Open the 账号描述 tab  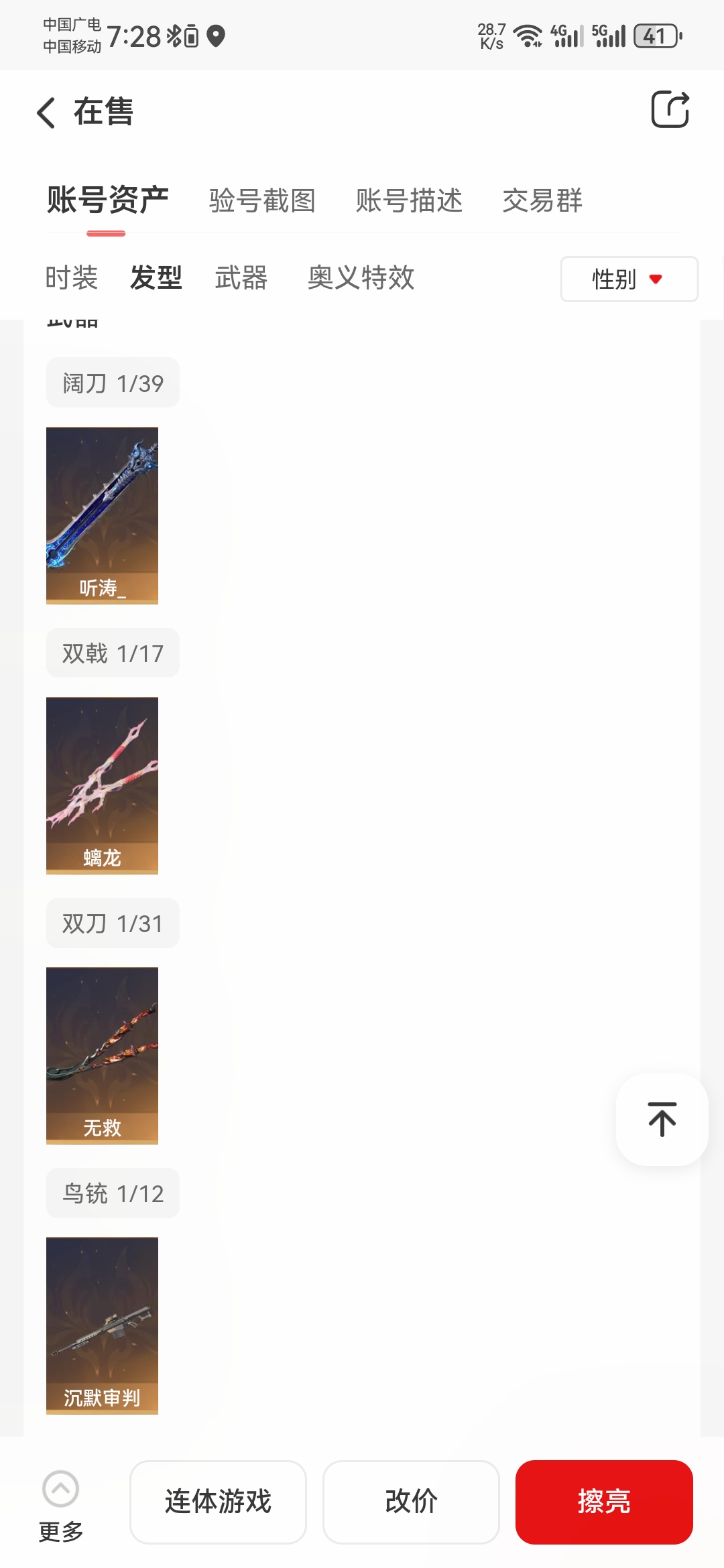[x=409, y=200]
